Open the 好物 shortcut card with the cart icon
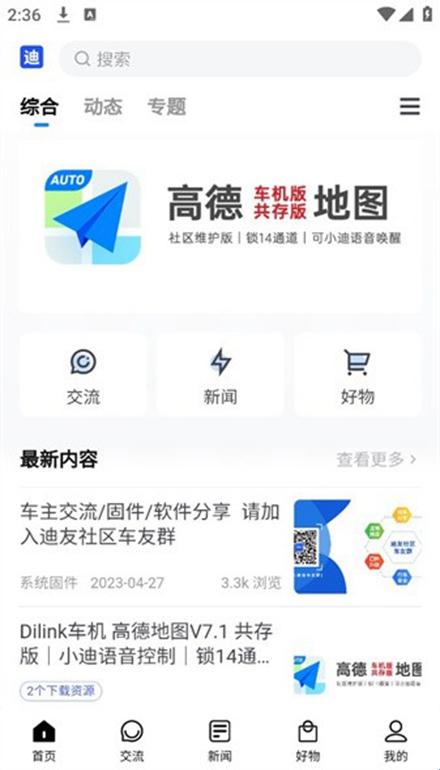440x770 pixels. click(x=358, y=376)
